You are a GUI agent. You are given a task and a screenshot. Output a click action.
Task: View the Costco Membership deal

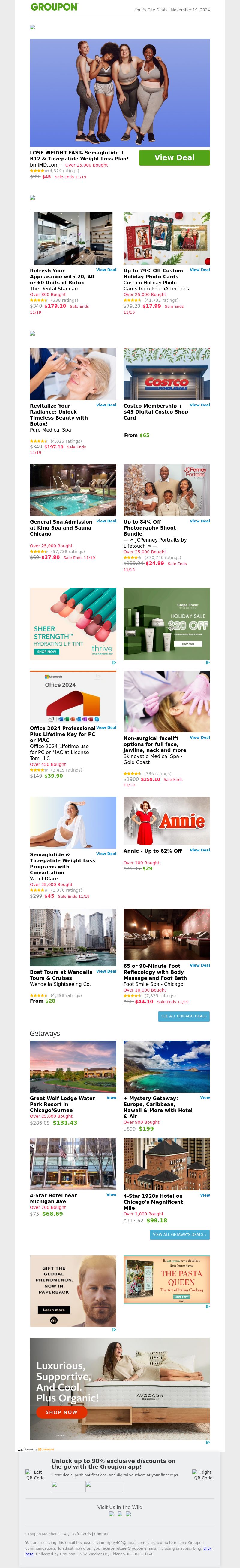(199, 405)
